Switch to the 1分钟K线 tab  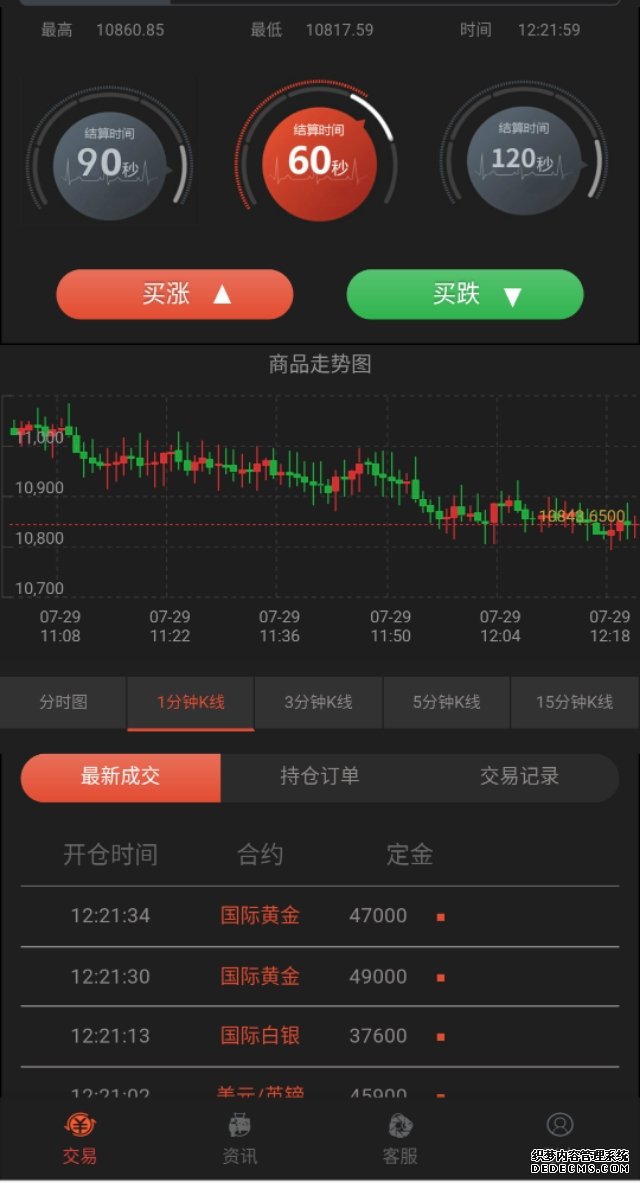[x=191, y=702]
